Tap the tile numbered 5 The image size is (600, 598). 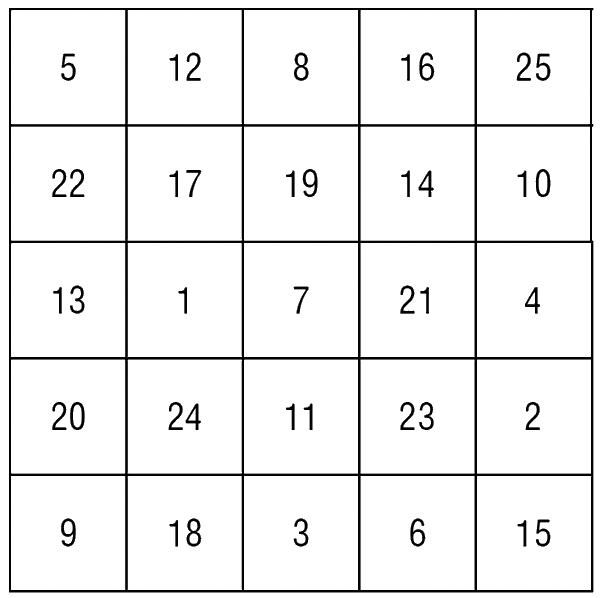coord(68,68)
